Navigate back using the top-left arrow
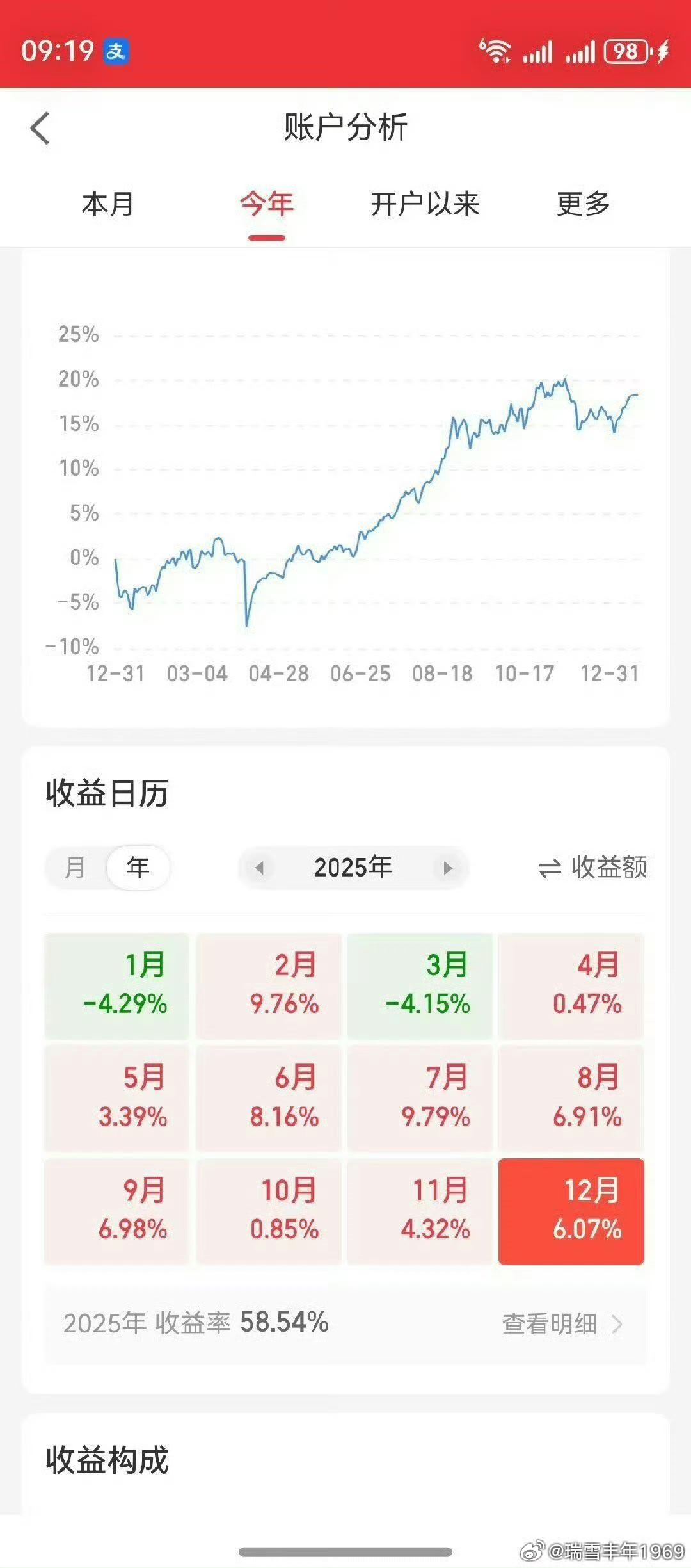This screenshot has width=691, height=1568. point(40,128)
